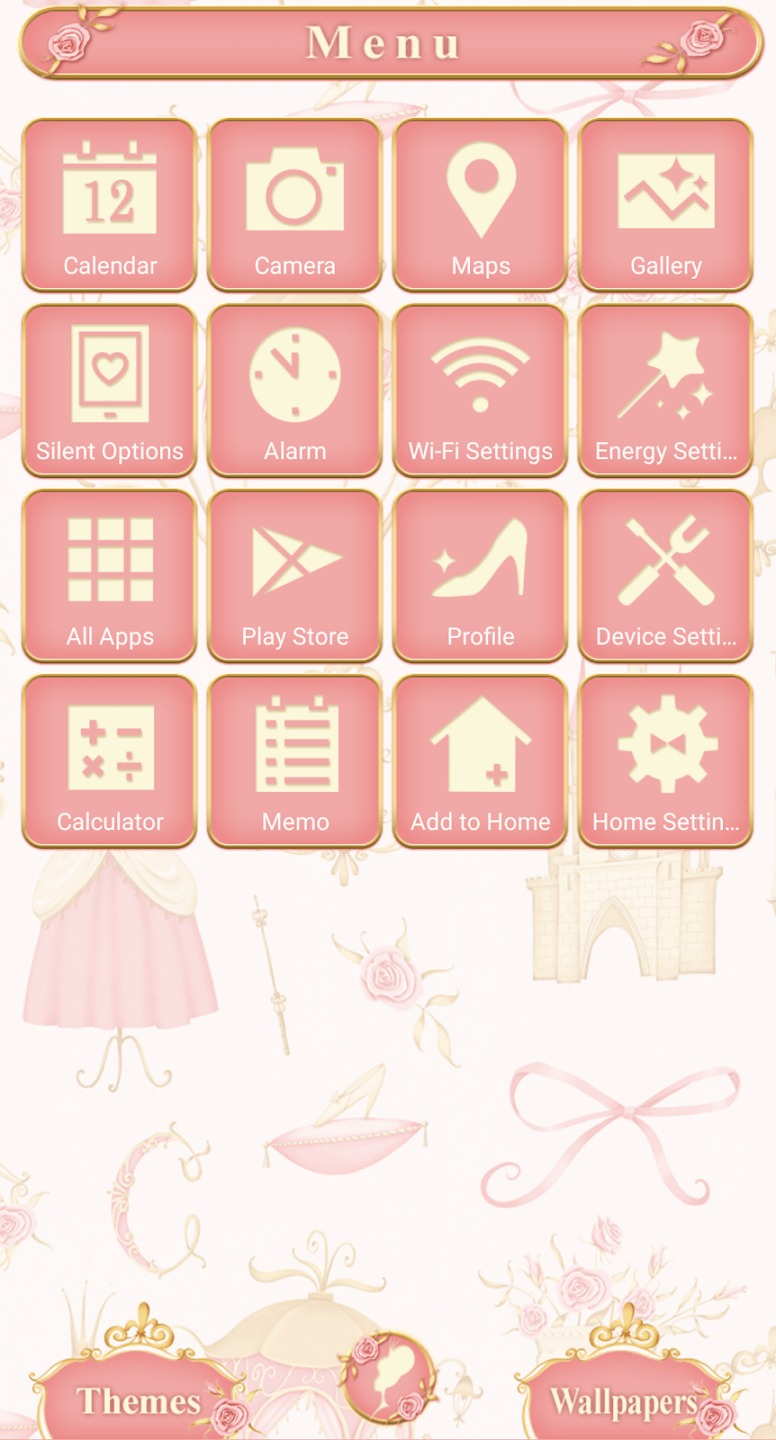Launch the Calculator

[109, 761]
